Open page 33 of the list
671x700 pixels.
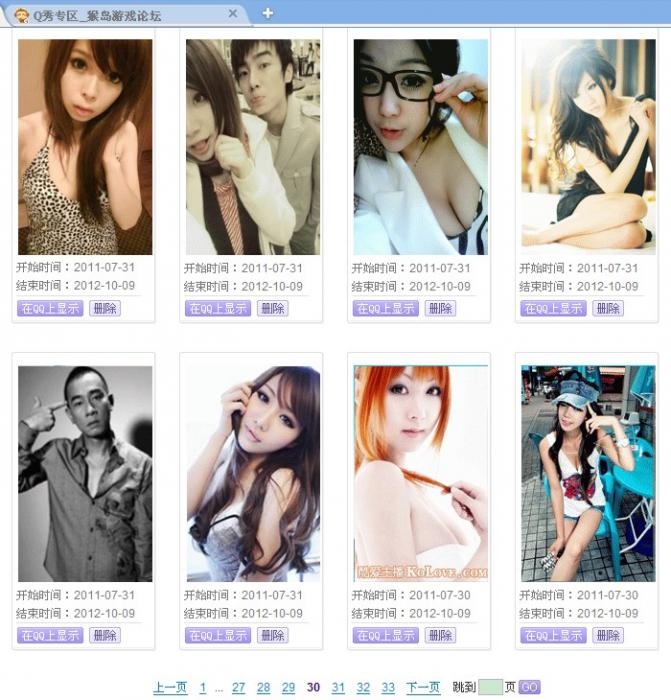point(388,688)
